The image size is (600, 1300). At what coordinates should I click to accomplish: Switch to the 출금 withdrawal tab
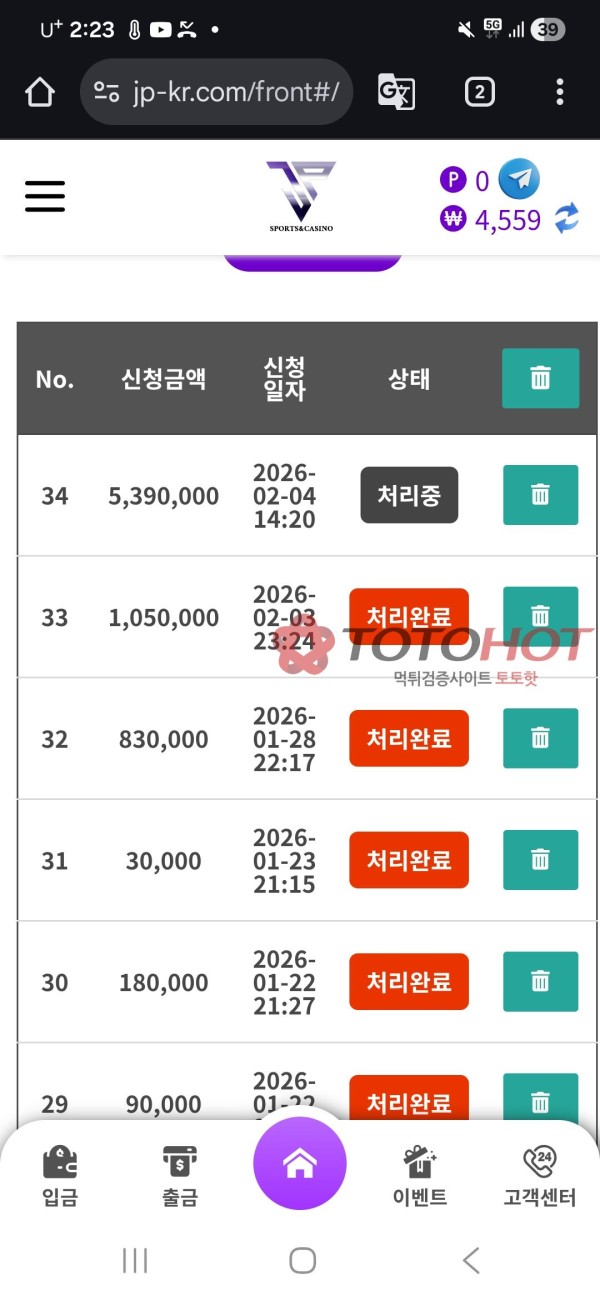tap(180, 1175)
